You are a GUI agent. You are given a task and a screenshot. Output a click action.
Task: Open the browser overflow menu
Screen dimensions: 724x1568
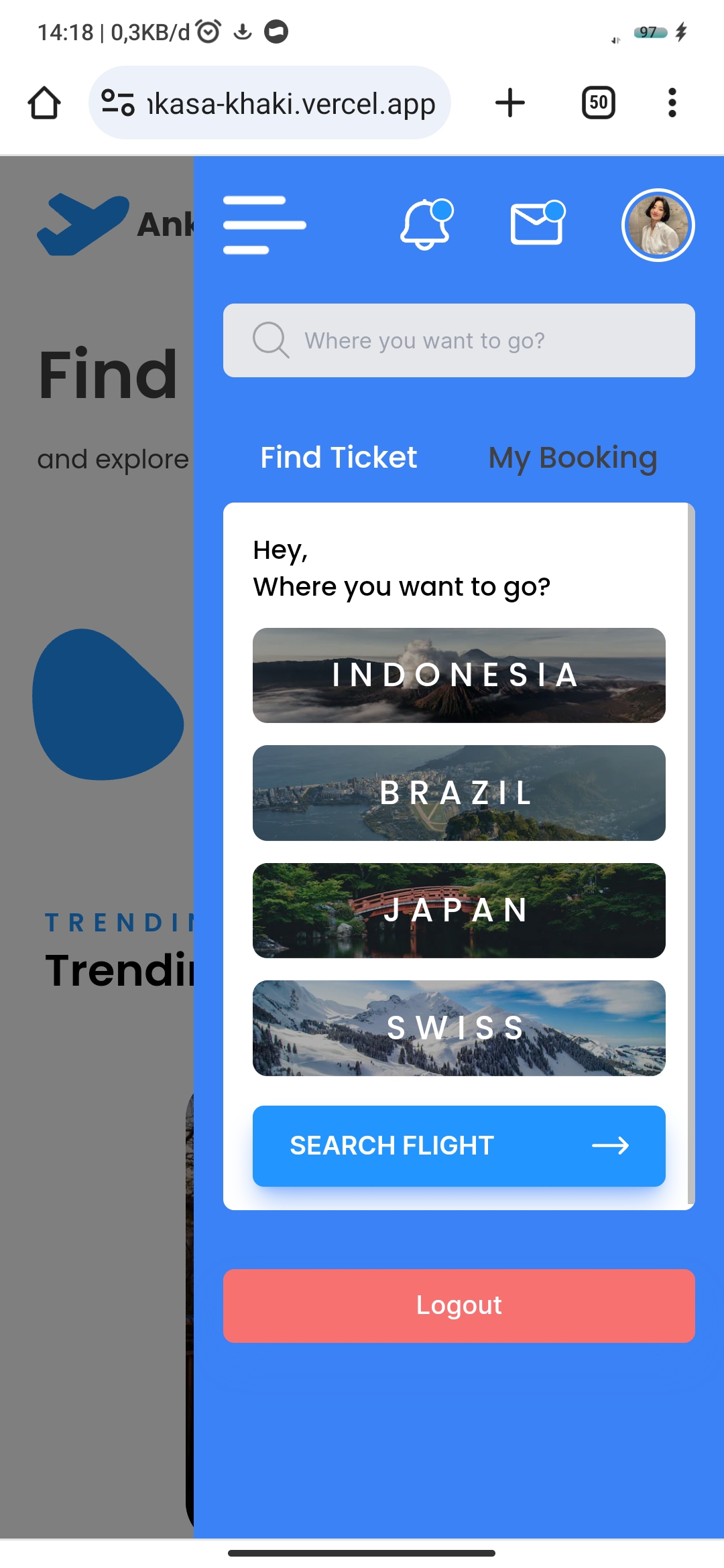click(672, 103)
